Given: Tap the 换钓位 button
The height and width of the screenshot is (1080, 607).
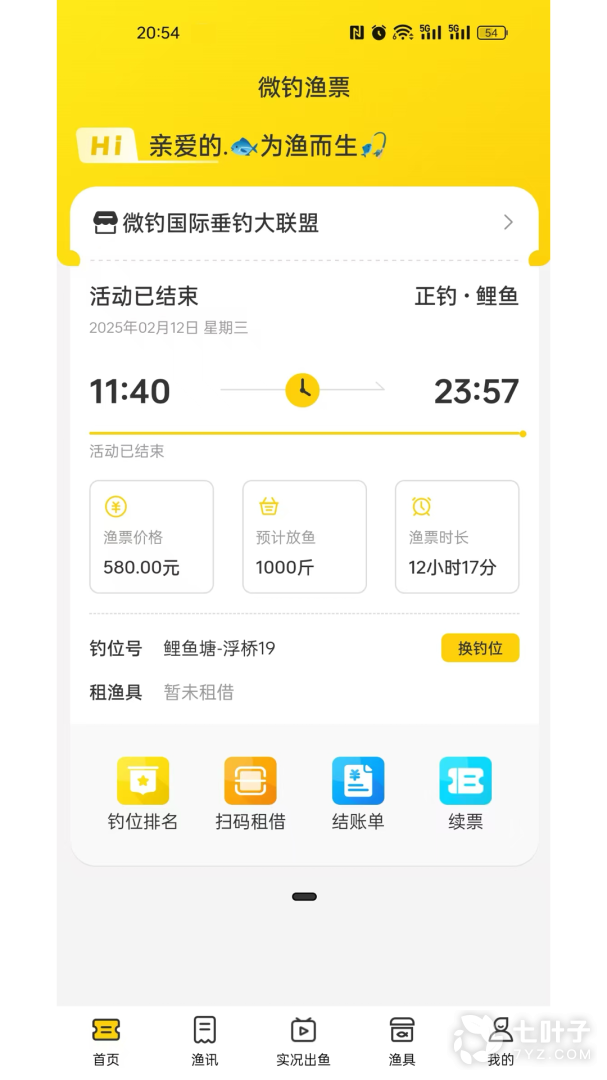Looking at the screenshot, I should point(480,648).
